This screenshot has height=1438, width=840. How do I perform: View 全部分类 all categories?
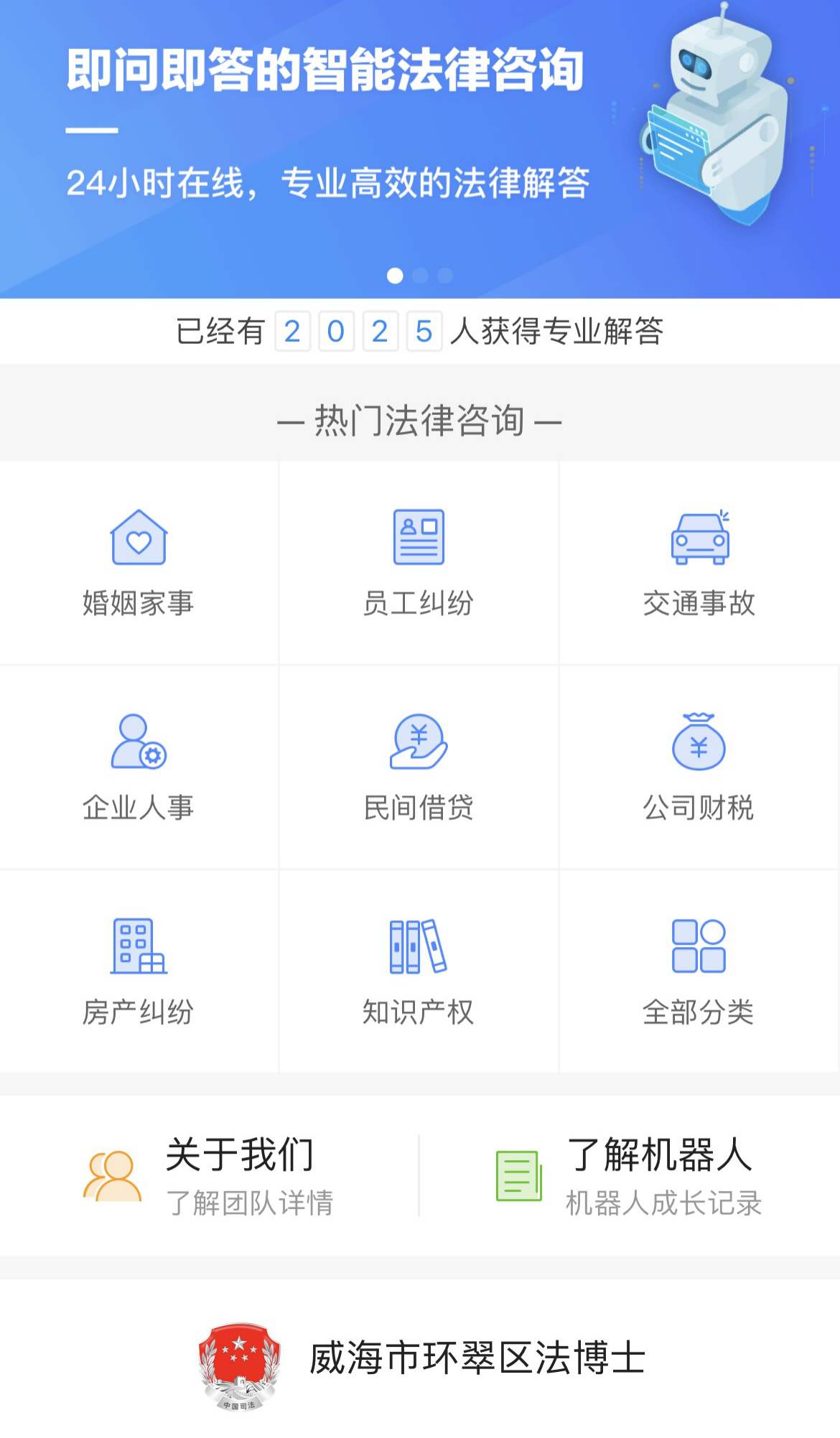pos(699,971)
